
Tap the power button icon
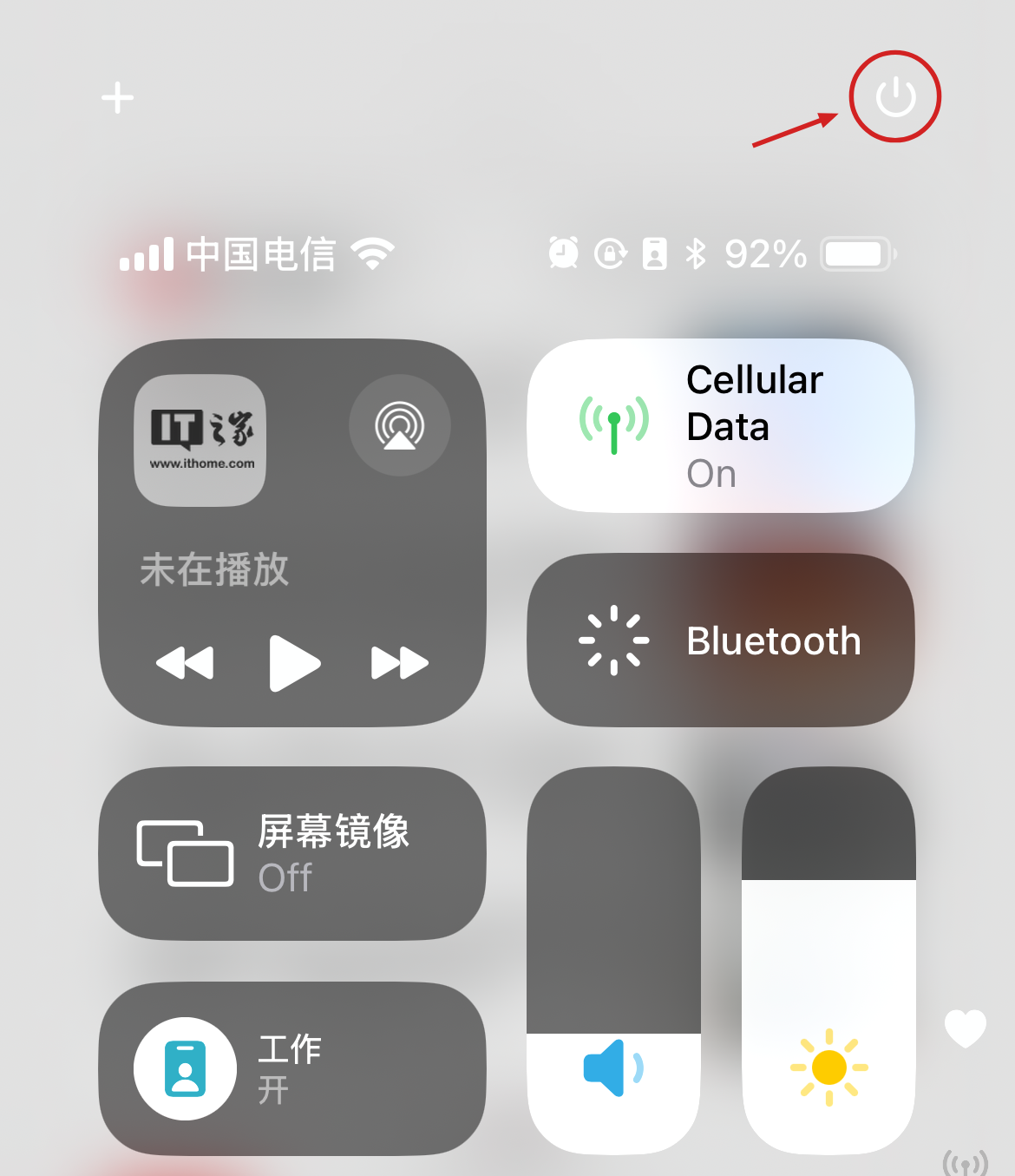(x=895, y=96)
